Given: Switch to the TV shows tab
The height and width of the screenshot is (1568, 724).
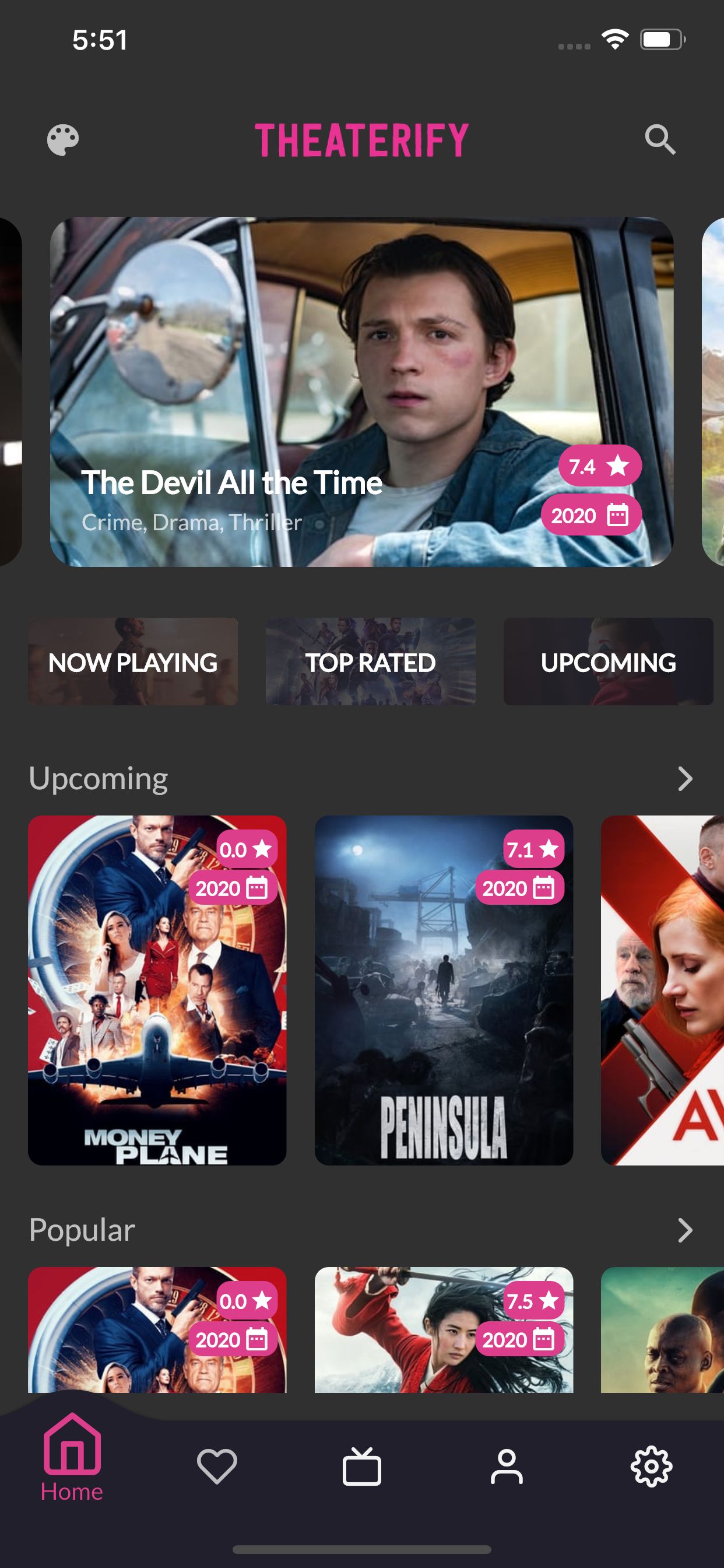Looking at the screenshot, I should coord(361,1466).
